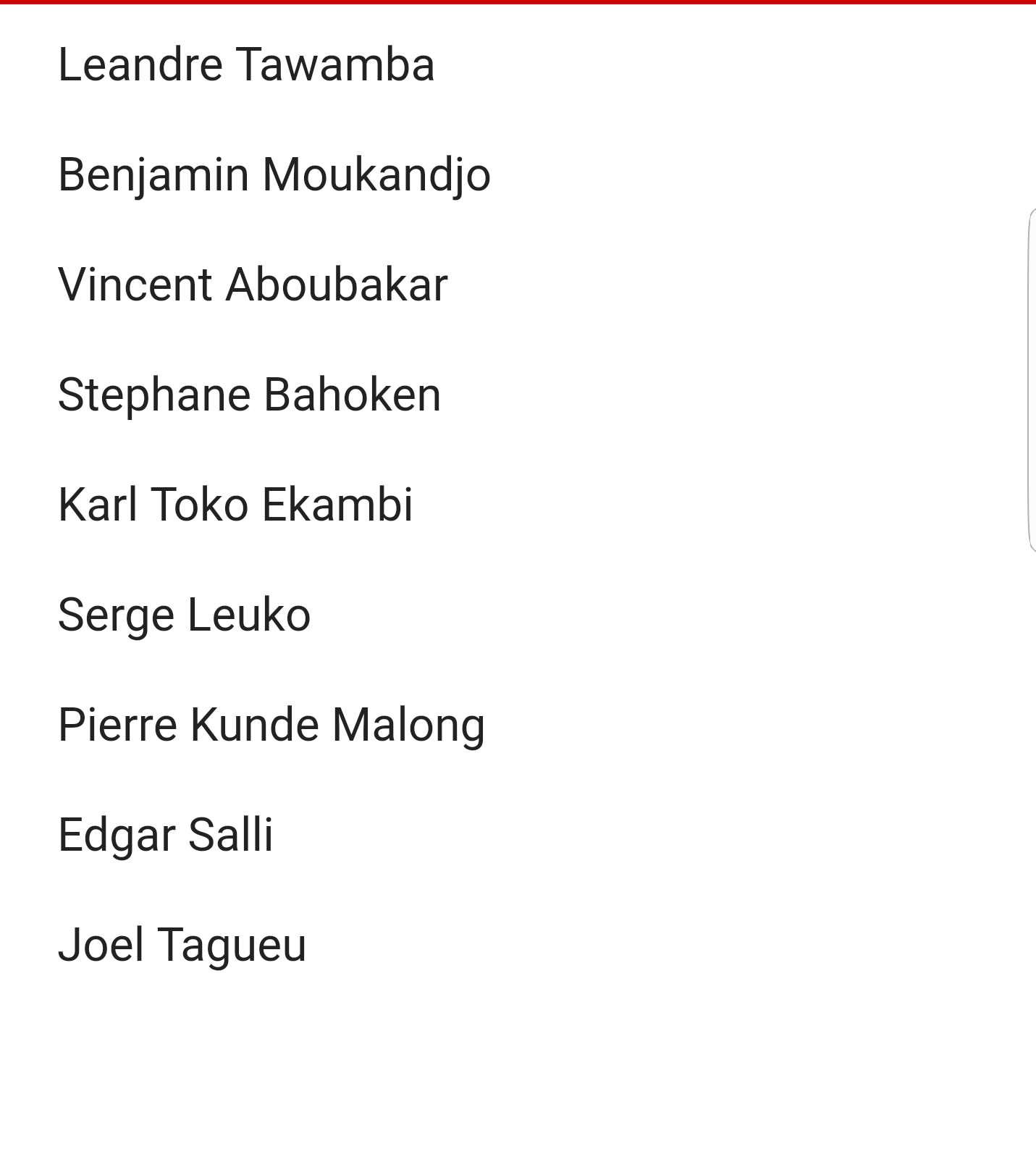Open Joel Tagueu's entry

click(x=182, y=945)
